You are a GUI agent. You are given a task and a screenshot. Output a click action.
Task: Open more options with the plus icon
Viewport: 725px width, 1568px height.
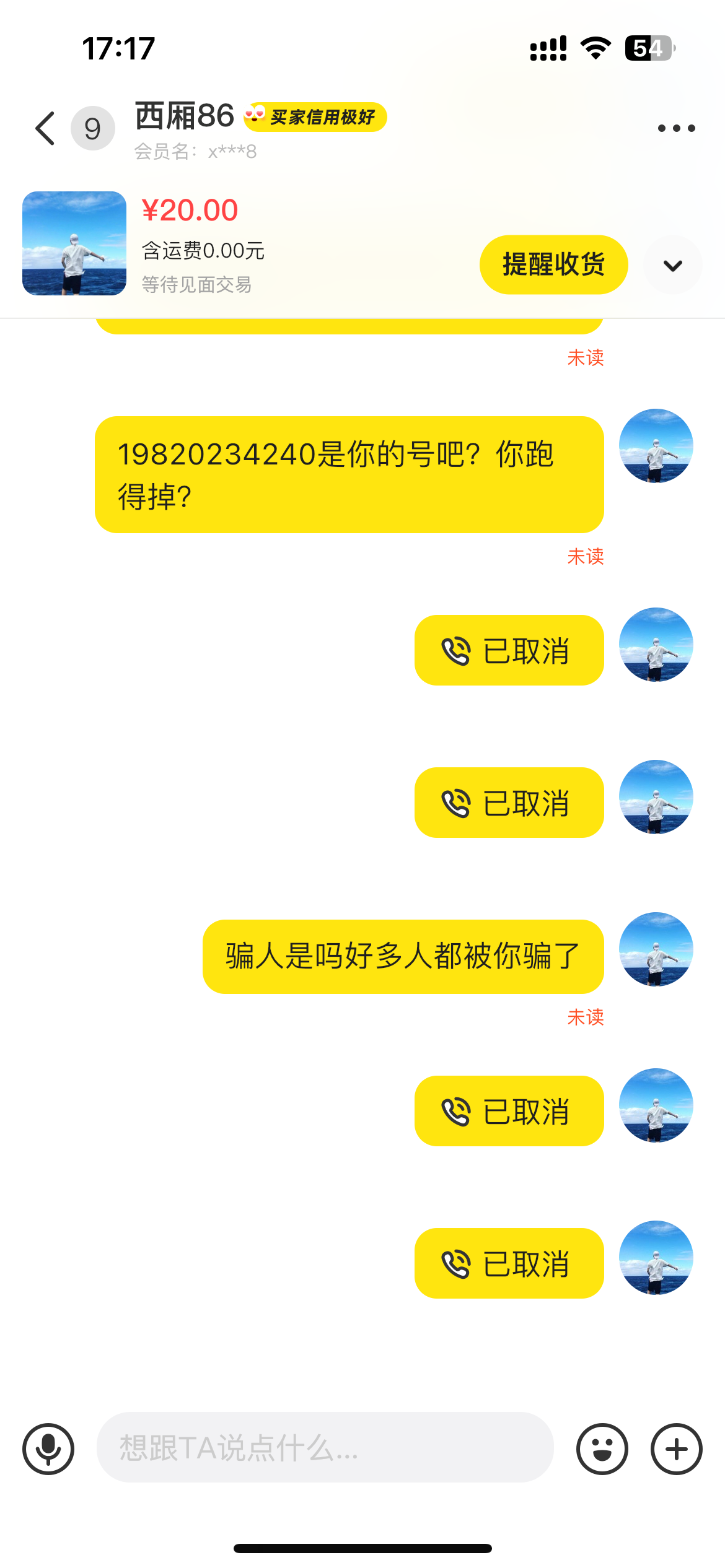pyautogui.click(x=676, y=1449)
